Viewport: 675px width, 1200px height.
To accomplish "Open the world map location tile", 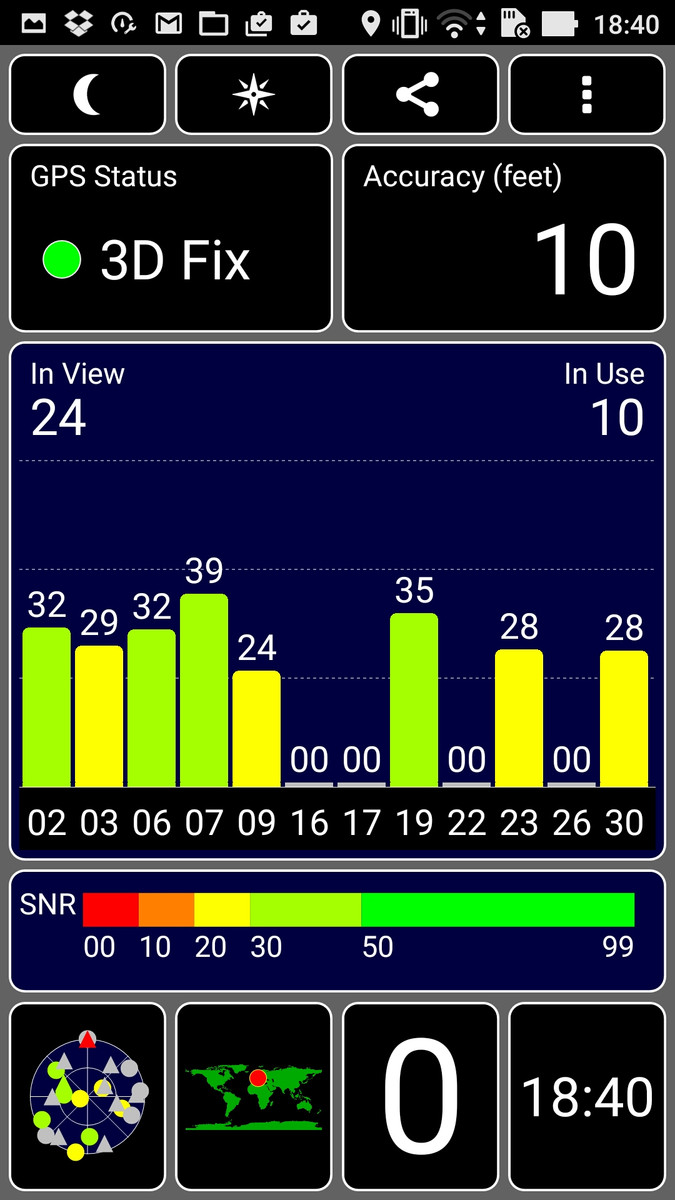I will click(x=254, y=1096).
